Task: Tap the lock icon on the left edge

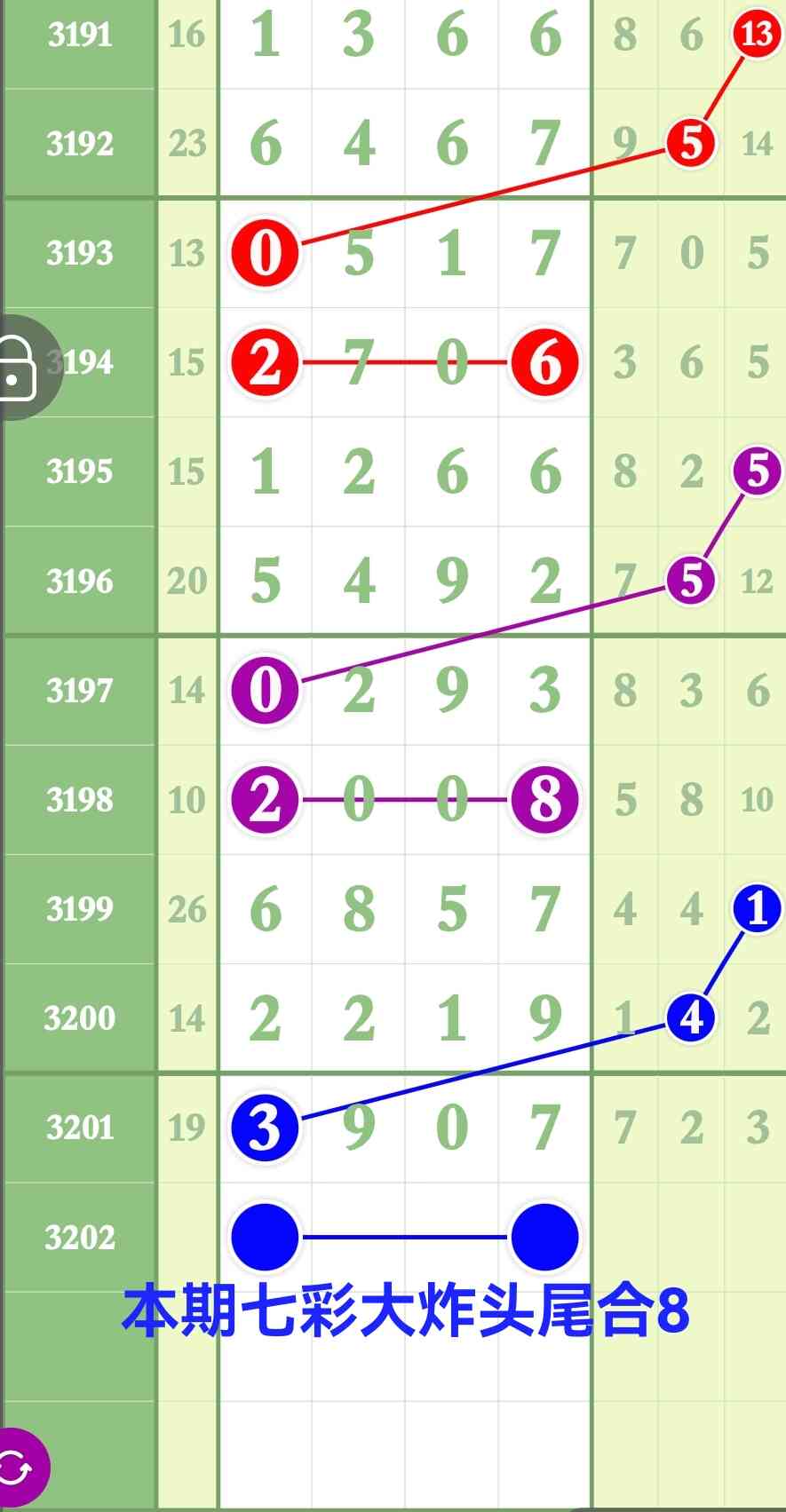Action: 18,368
